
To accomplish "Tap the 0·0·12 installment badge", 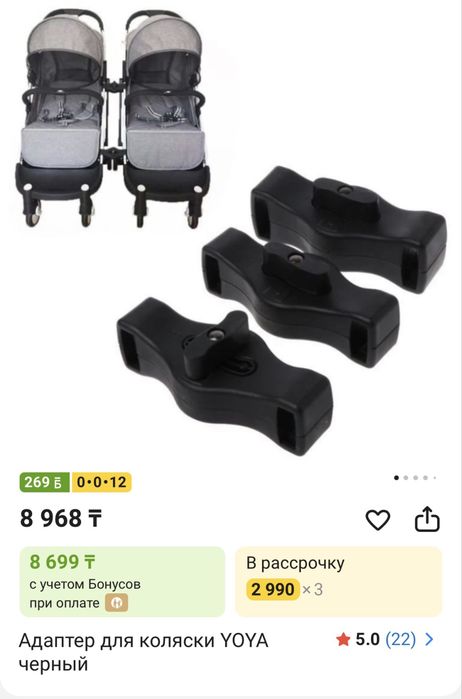I will coord(101,482).
